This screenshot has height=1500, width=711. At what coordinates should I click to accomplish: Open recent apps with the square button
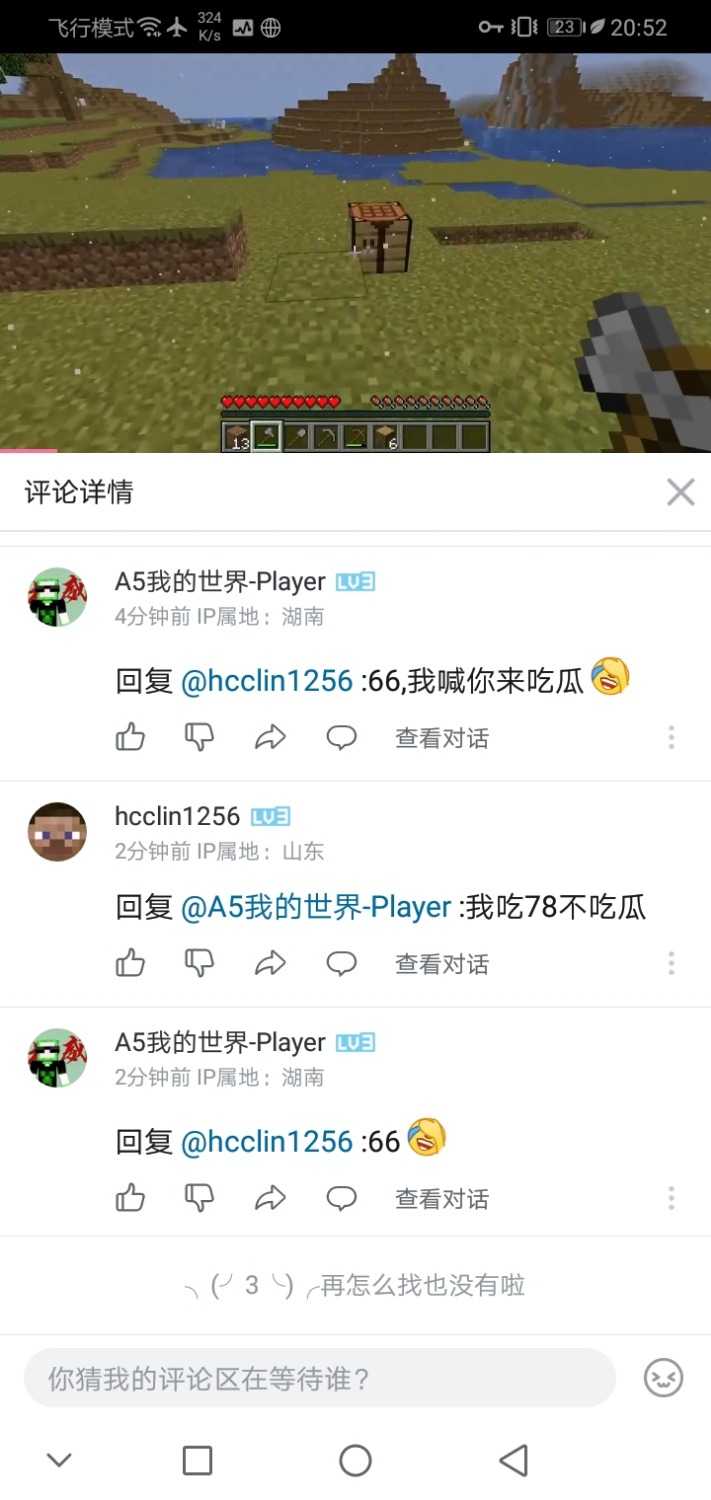pyautogui.click(x=197, y=1460)
